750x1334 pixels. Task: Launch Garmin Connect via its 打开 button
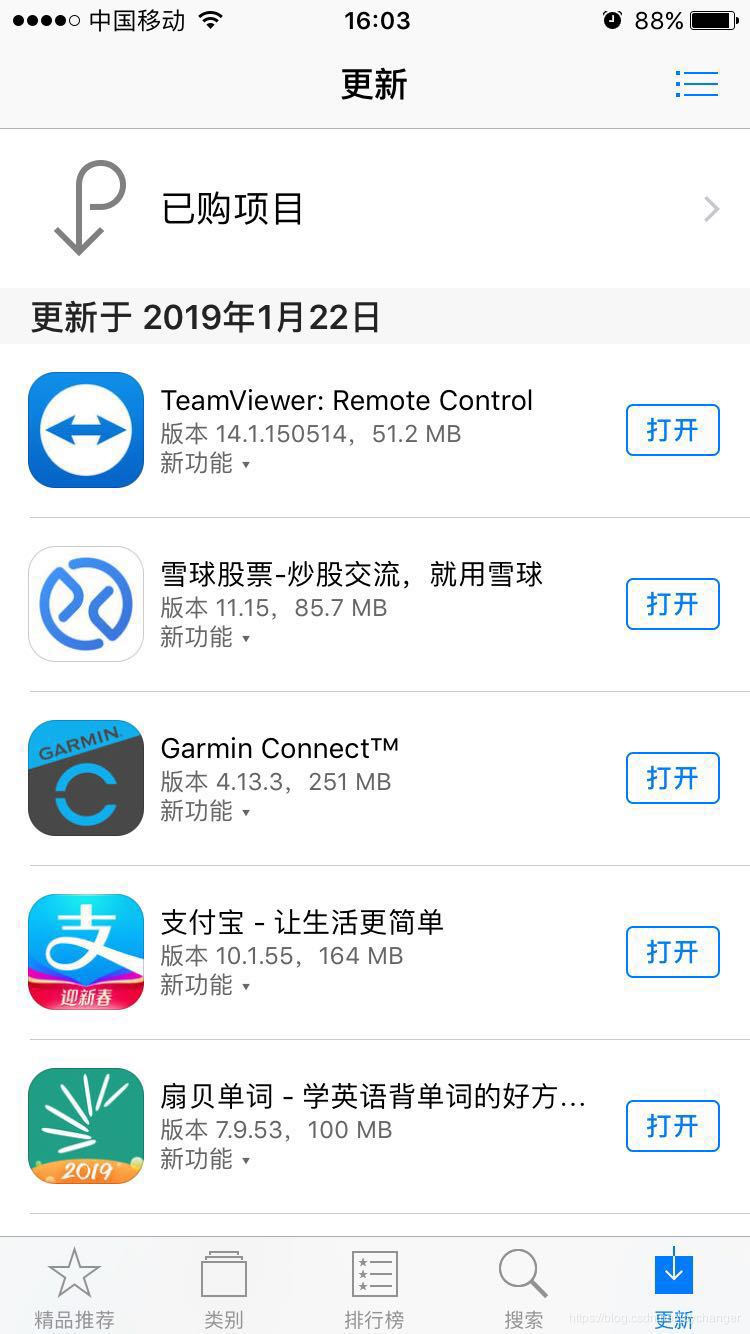tap(673, 778)
